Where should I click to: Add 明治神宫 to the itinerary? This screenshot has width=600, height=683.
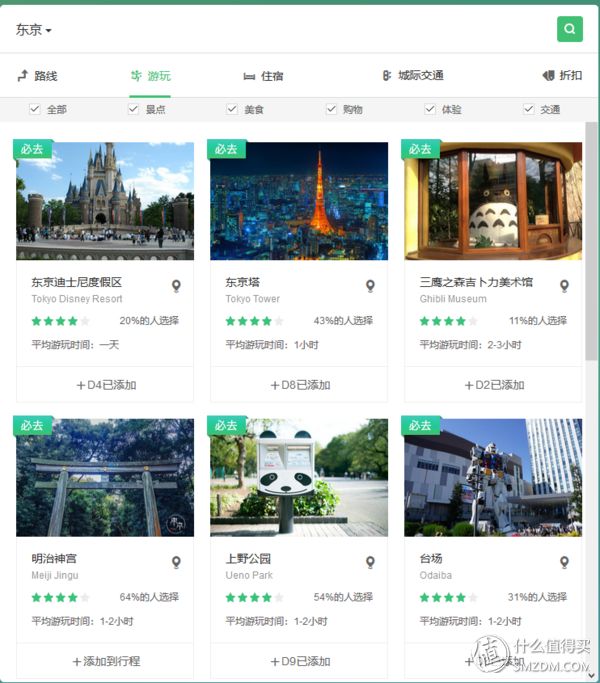(105, 661)
